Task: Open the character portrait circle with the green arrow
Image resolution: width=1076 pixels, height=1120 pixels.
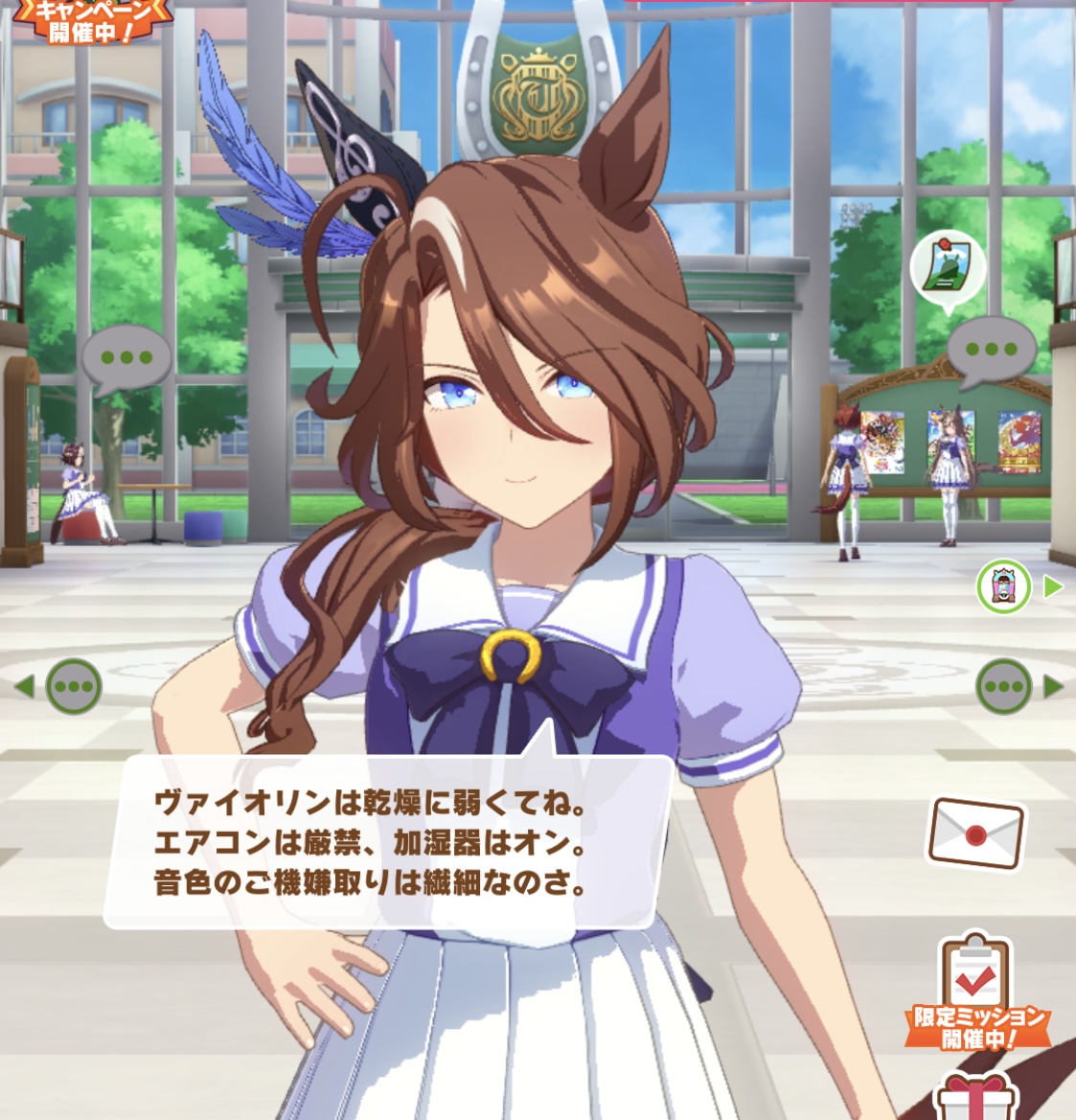Action: pos(1004,587)
